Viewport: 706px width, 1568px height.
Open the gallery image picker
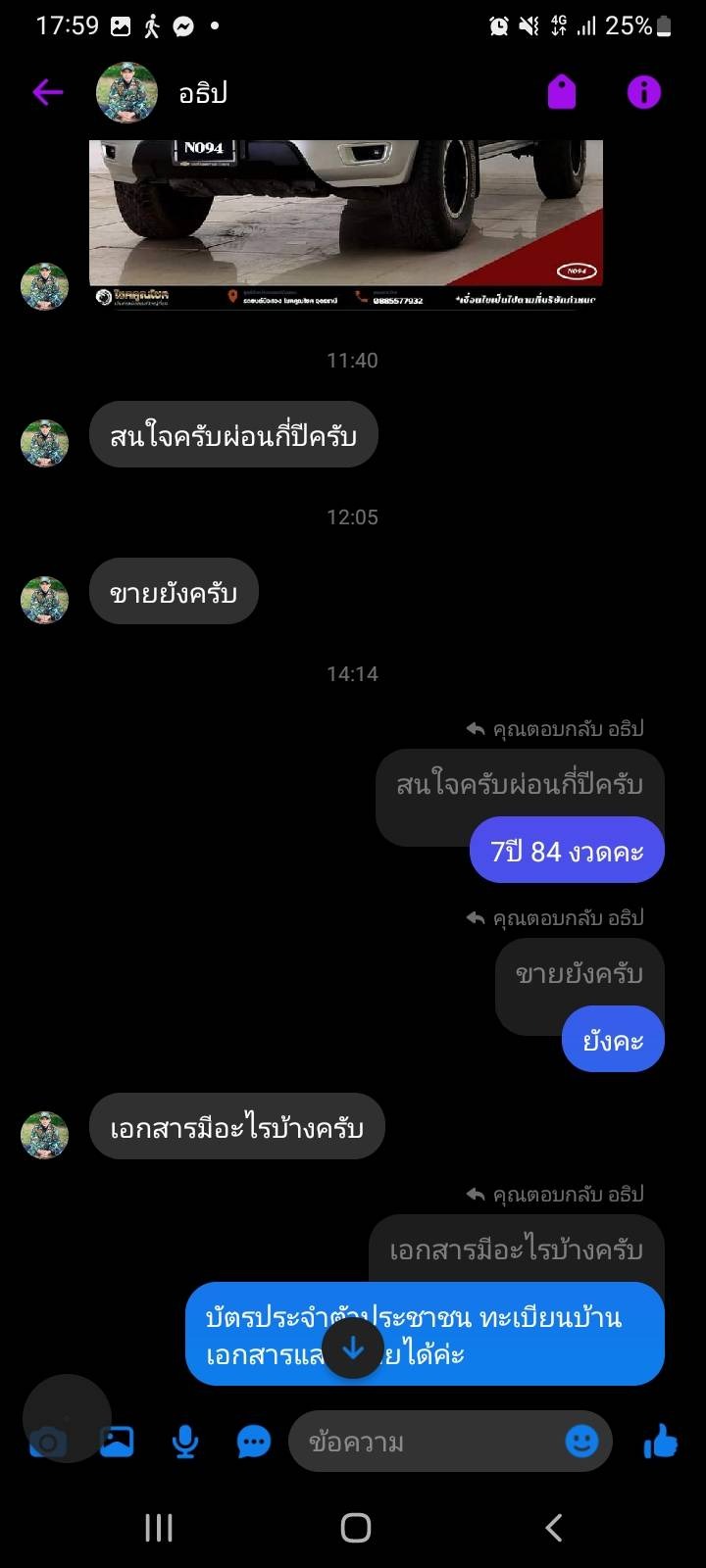point(117,1442)
